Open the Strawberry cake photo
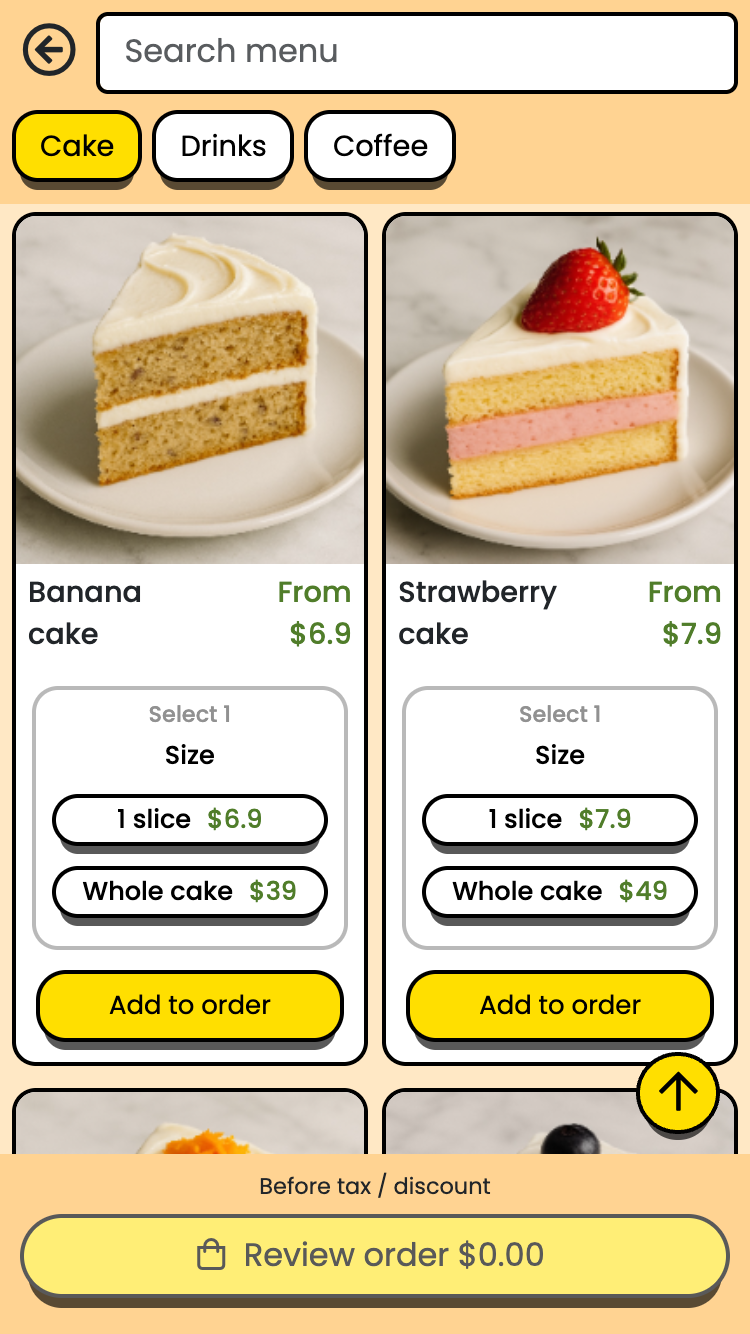This screenshot has width=750, height=1334. 560,390
